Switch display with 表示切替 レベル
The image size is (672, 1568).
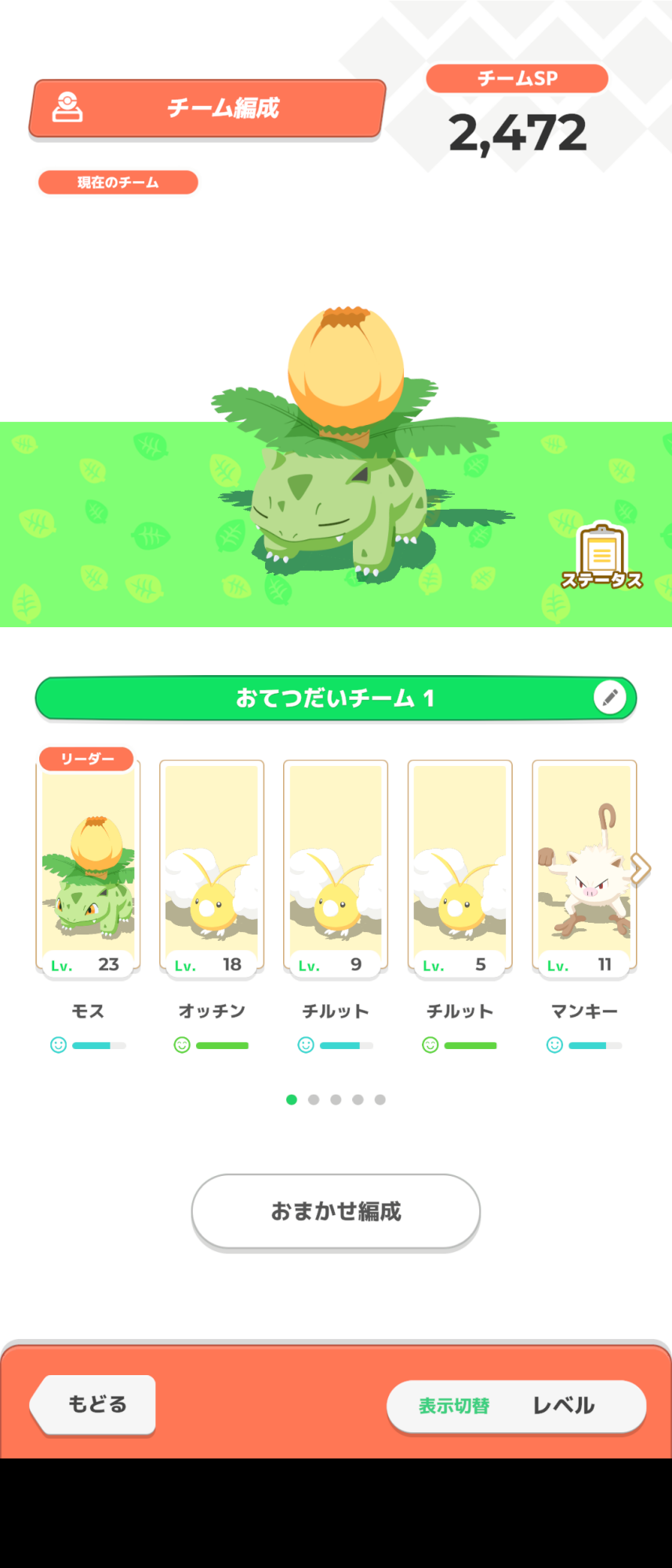pyautogui.click(x=516, y=1406)
